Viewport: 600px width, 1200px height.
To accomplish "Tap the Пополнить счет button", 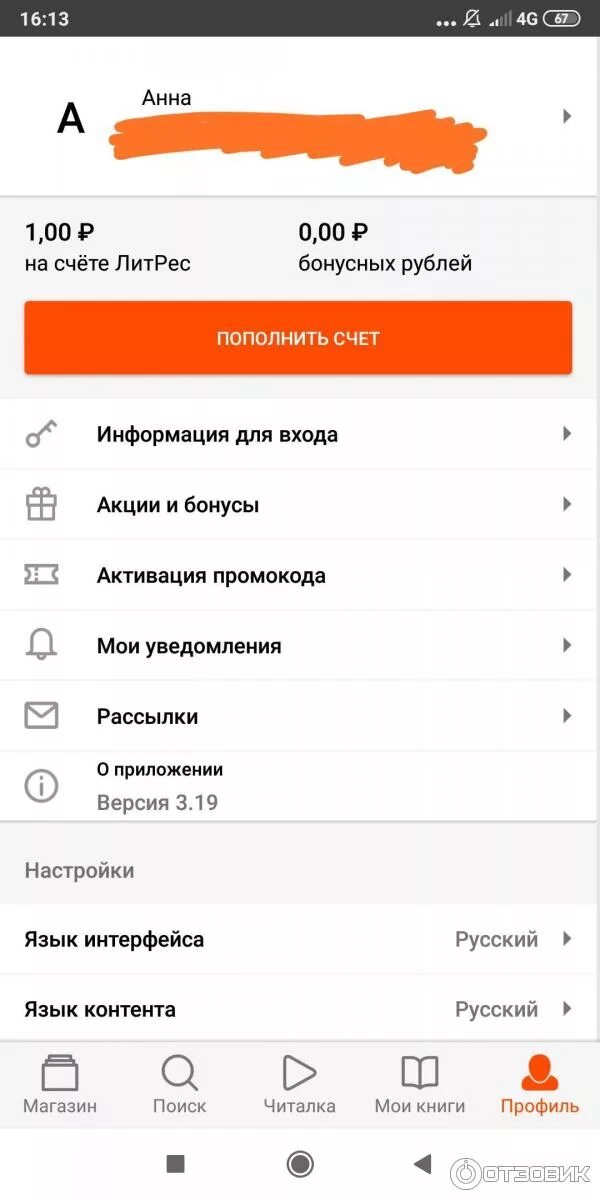I will coord(298,338).
